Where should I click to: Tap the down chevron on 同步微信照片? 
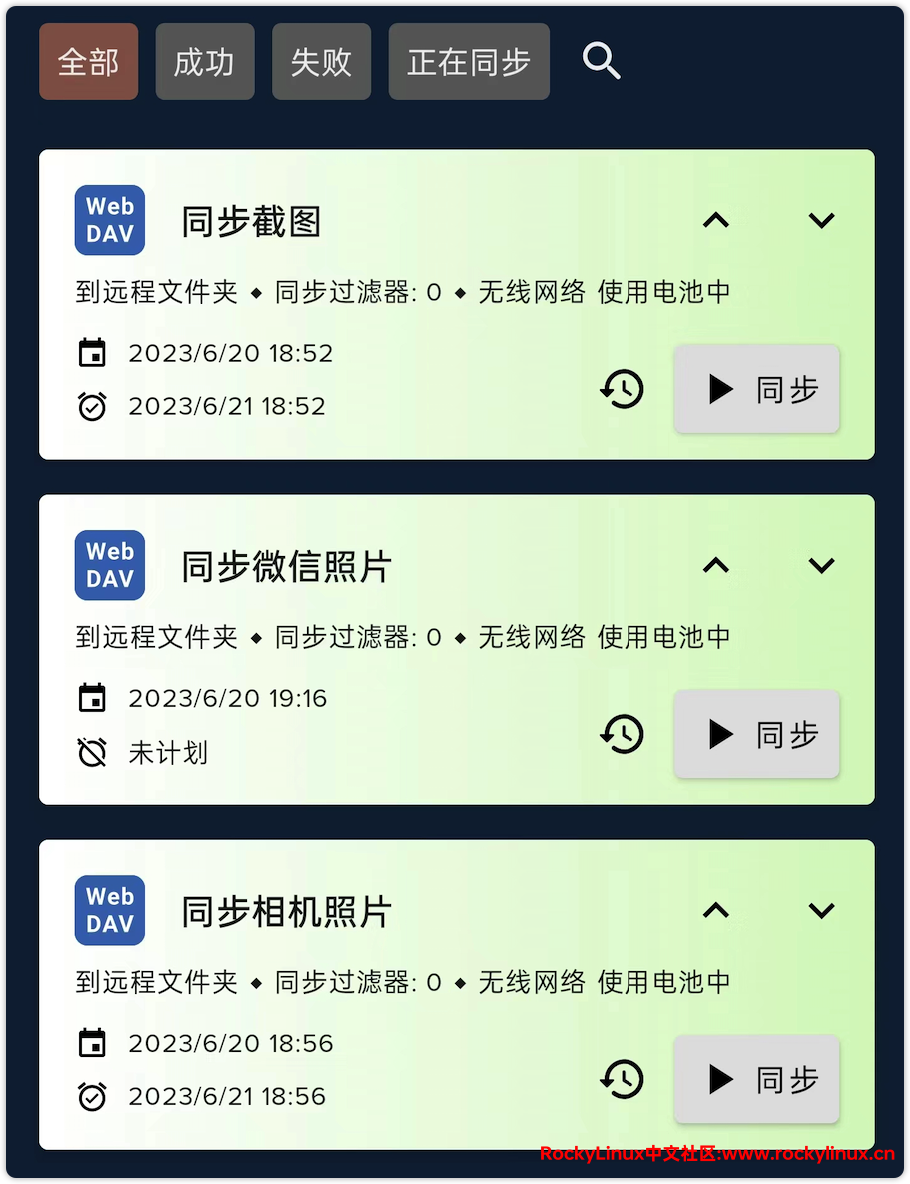[821, 565]
